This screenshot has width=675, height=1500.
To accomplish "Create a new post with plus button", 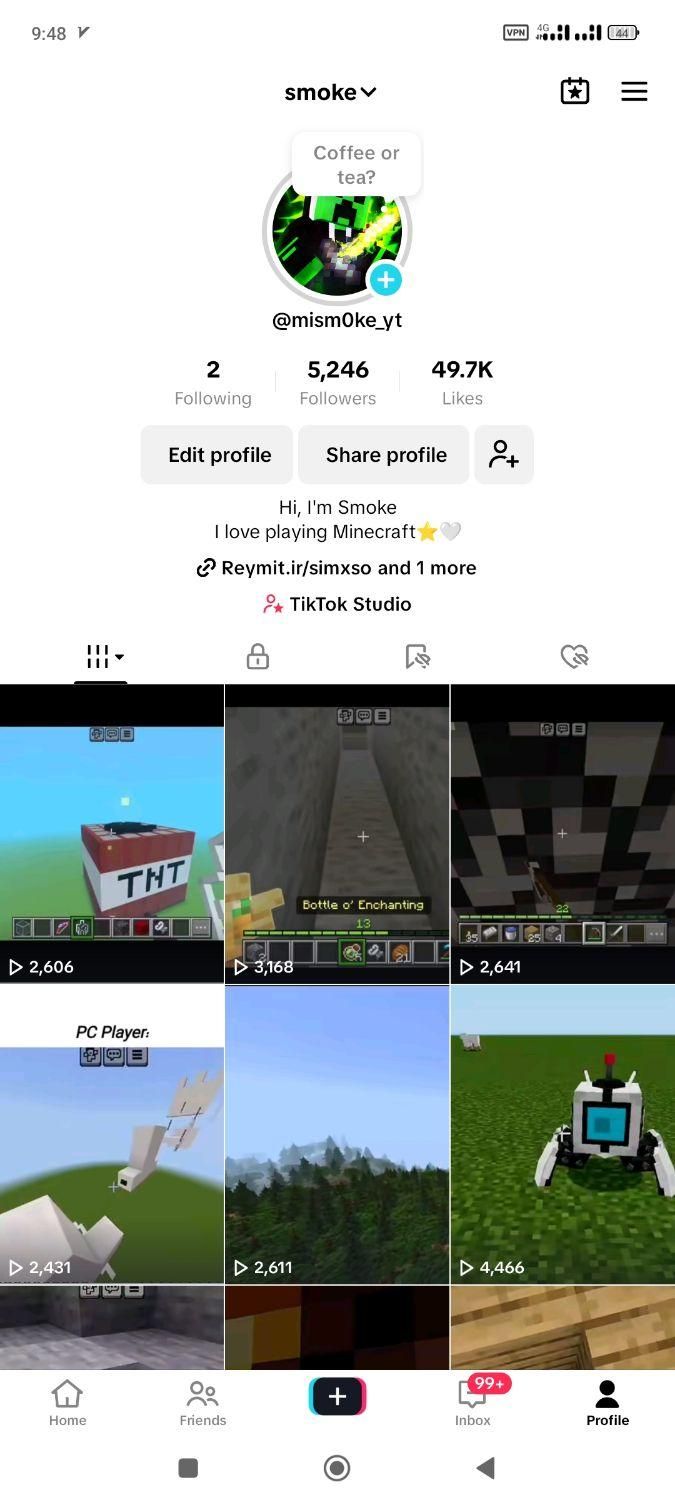I will 337,1397.
